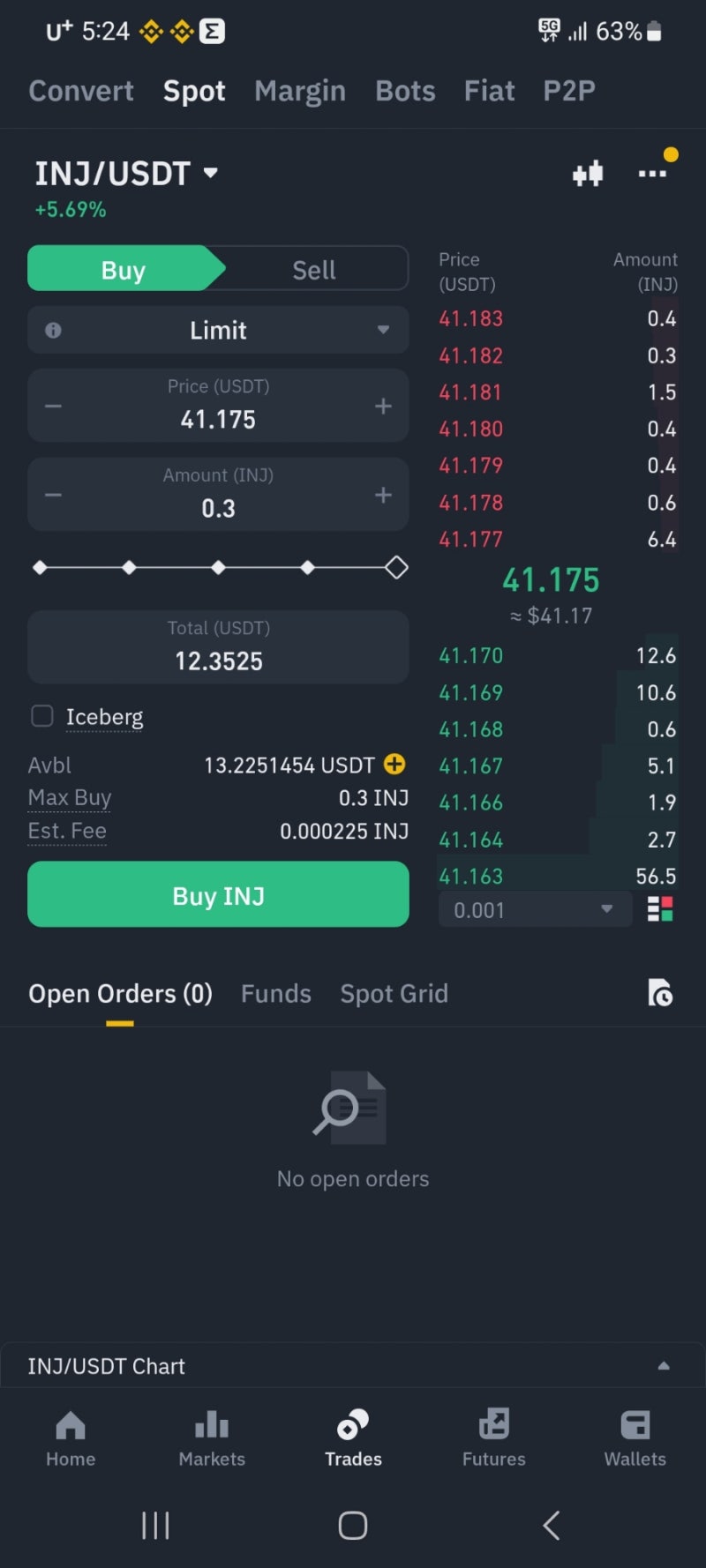Open the 0.001 price precision dropdown

(534, 909)
